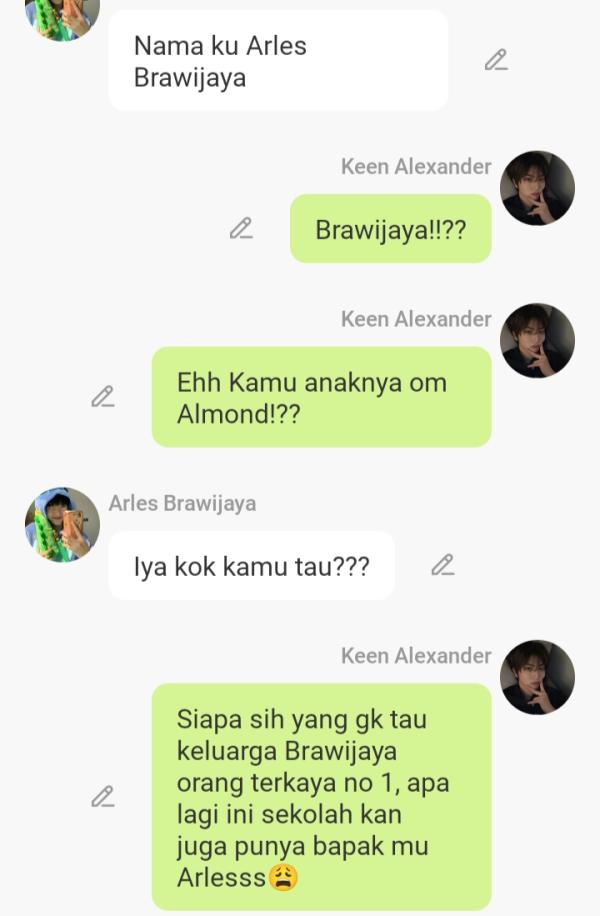The height and width of the screenshot is (916, 600).
Task: Edit the message starting "Siapa sih yang gk tau"
Action: click(103, 797)
